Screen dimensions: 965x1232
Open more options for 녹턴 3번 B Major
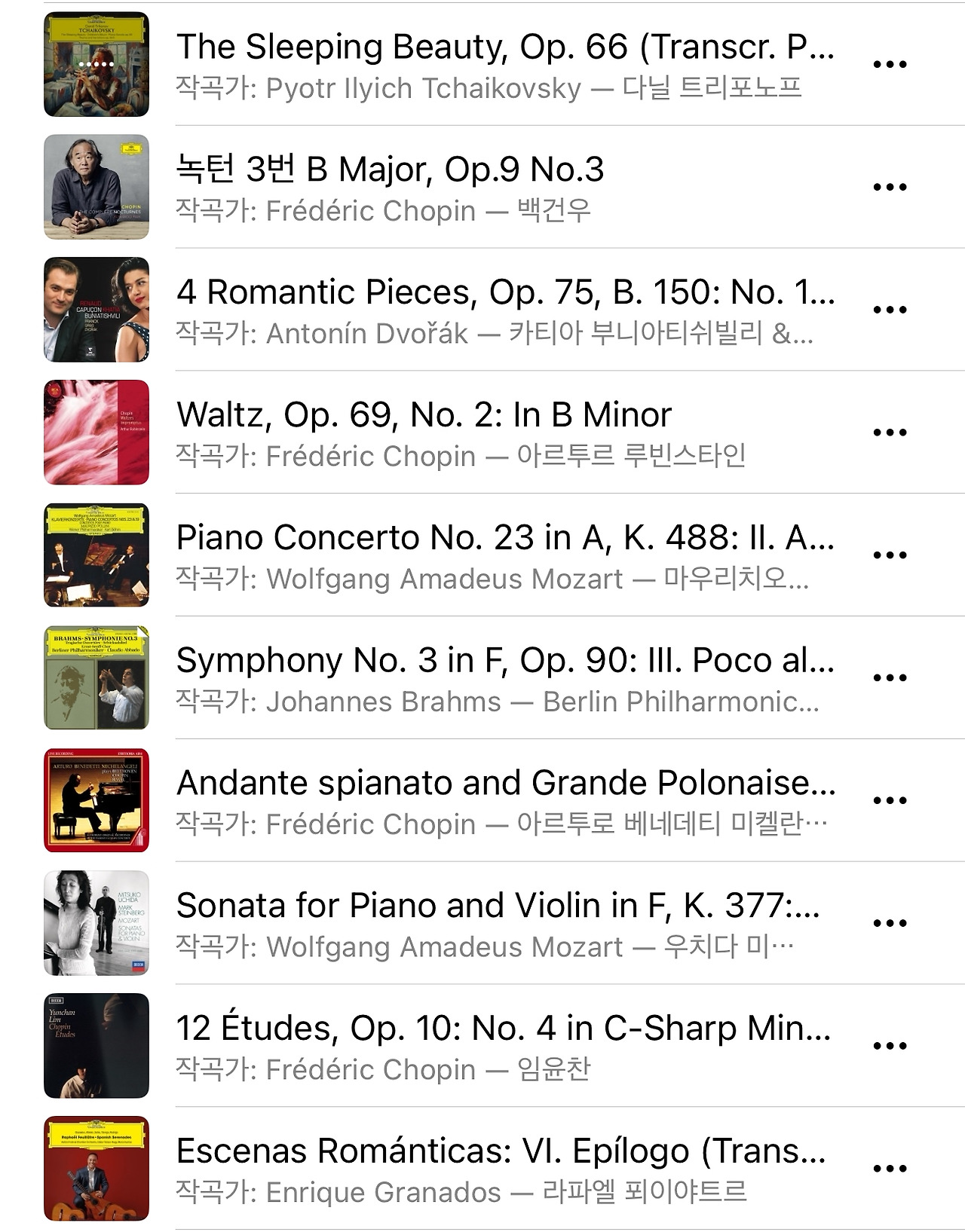click(x=890, y=187)
